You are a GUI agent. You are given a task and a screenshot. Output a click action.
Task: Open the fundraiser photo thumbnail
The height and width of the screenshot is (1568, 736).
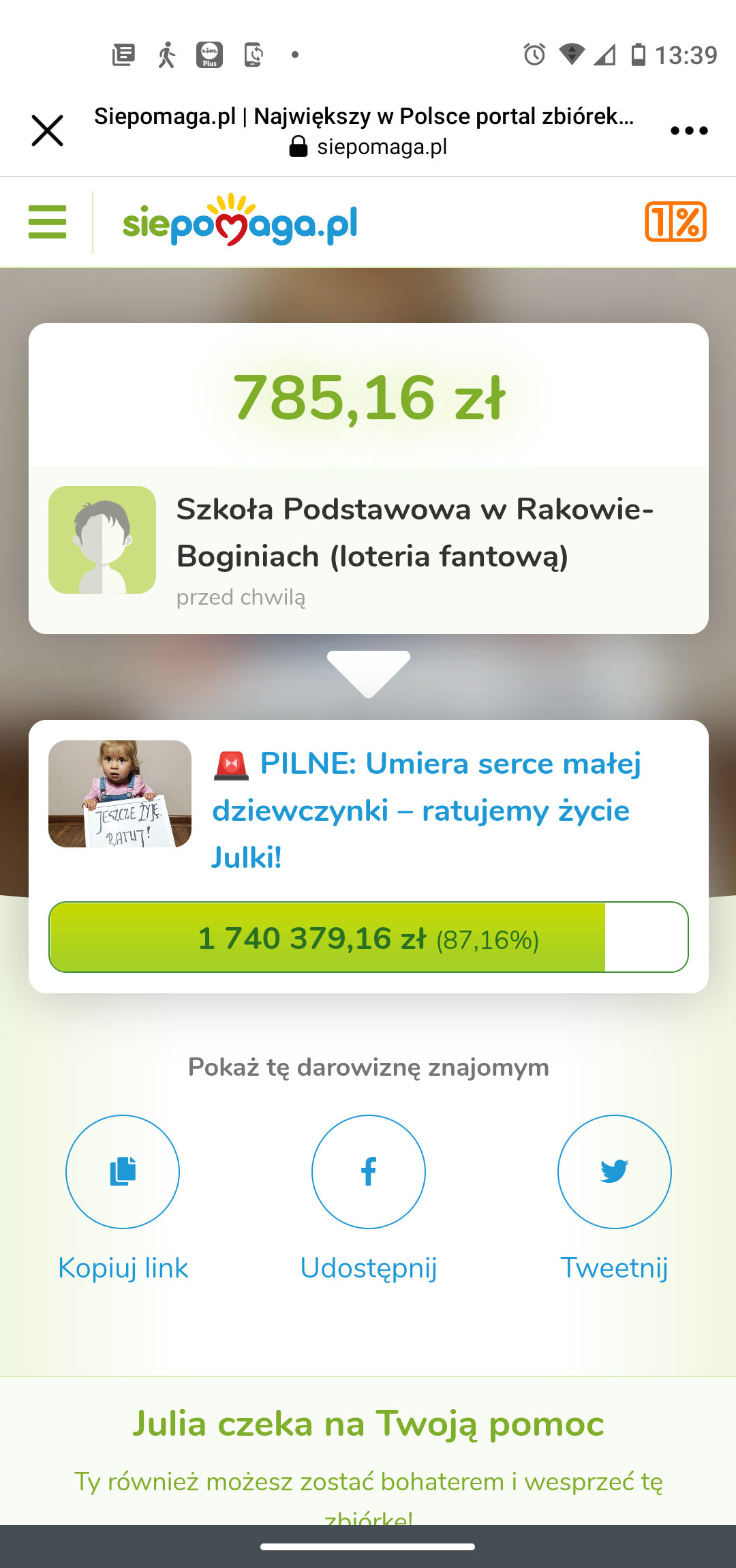click(x=120, y=794)
